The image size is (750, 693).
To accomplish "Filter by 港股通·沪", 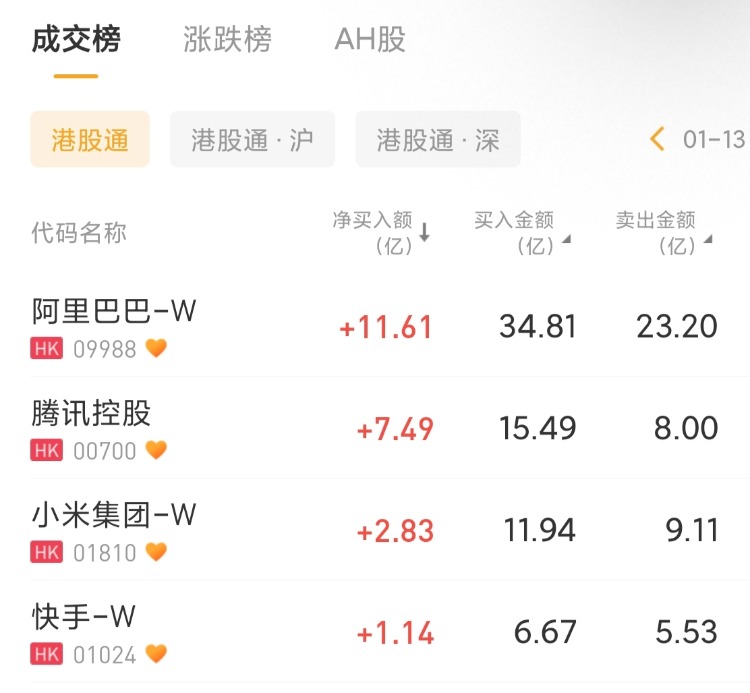I will click(x=252, y=139).
